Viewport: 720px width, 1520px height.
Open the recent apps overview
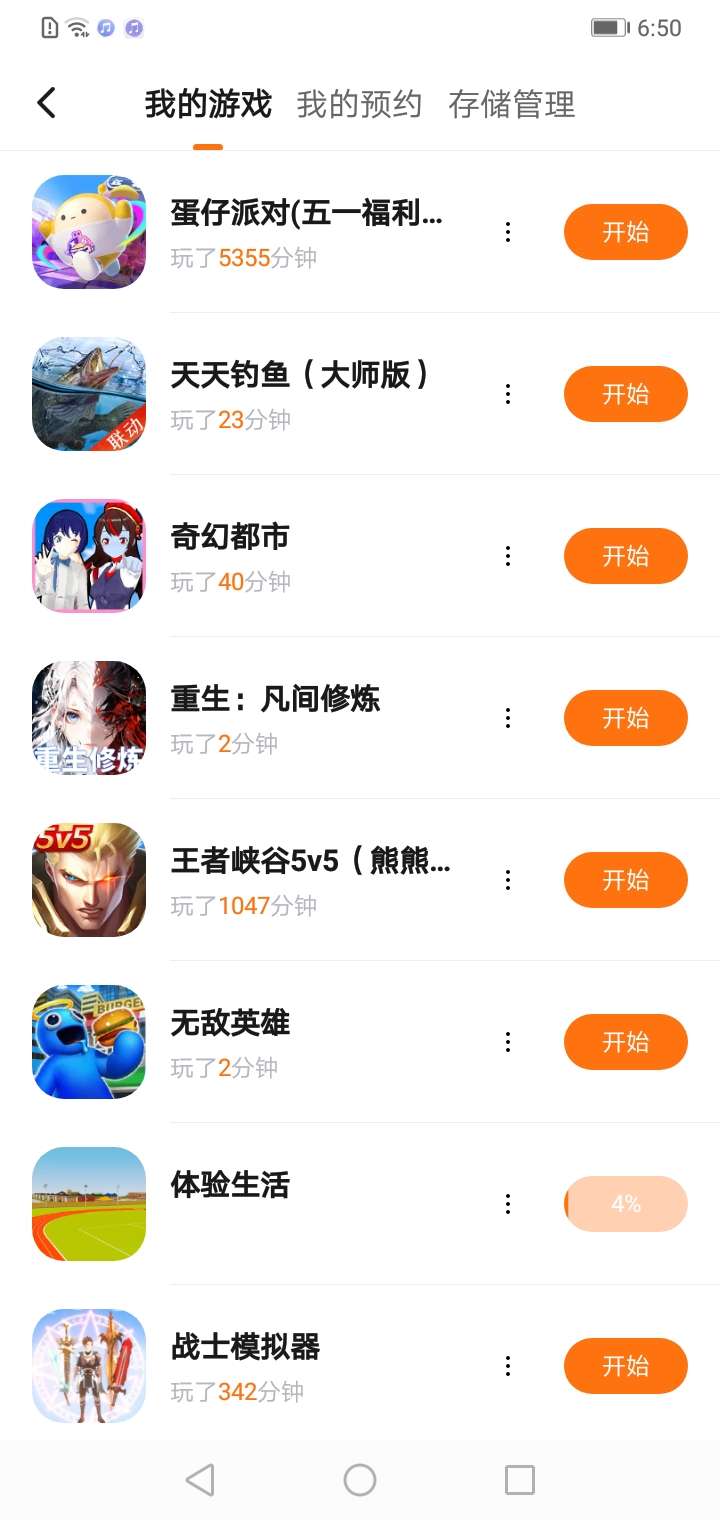pos(519,1480)
